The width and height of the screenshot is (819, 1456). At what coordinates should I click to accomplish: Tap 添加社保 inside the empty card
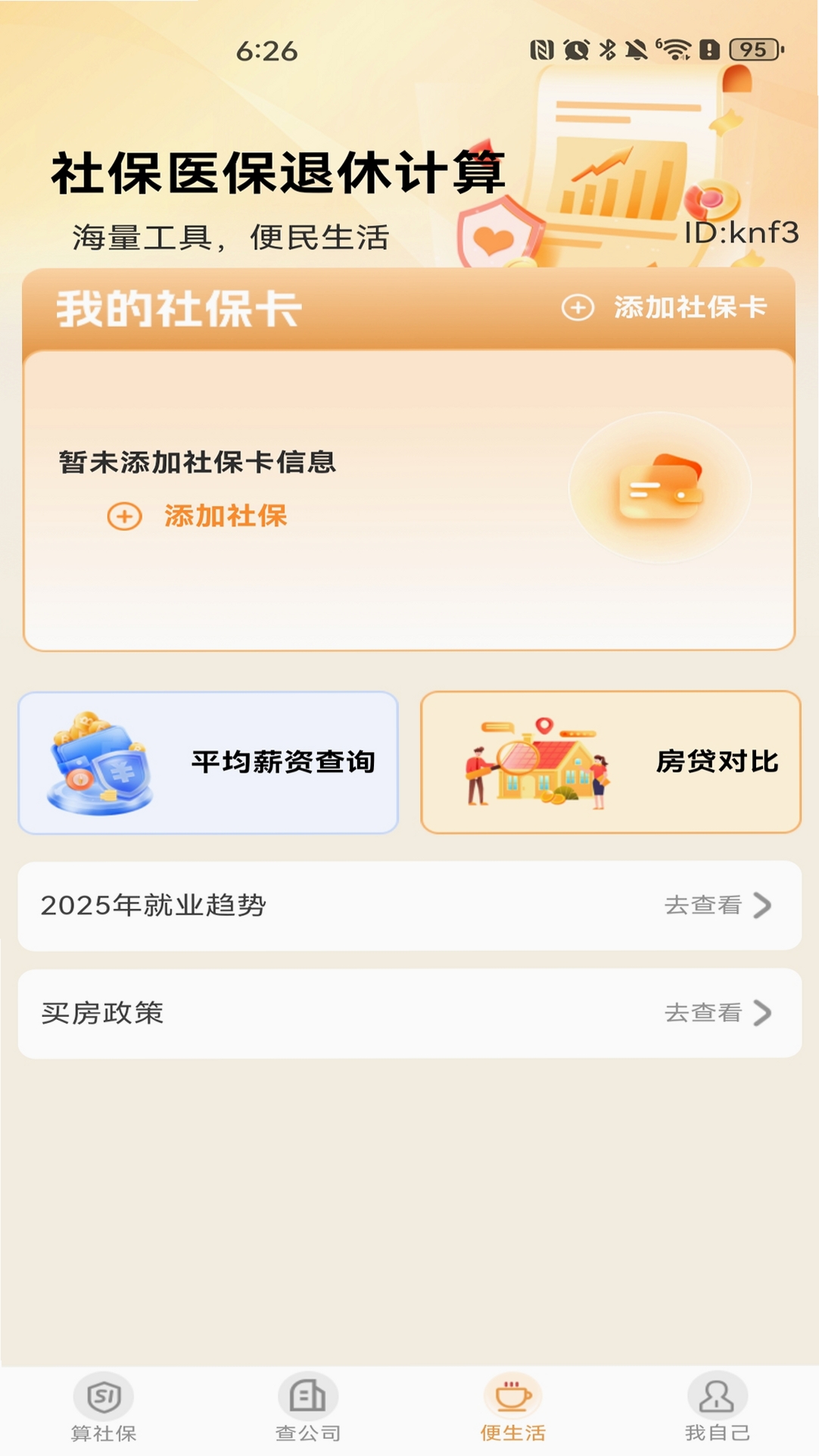click(197, 516)
